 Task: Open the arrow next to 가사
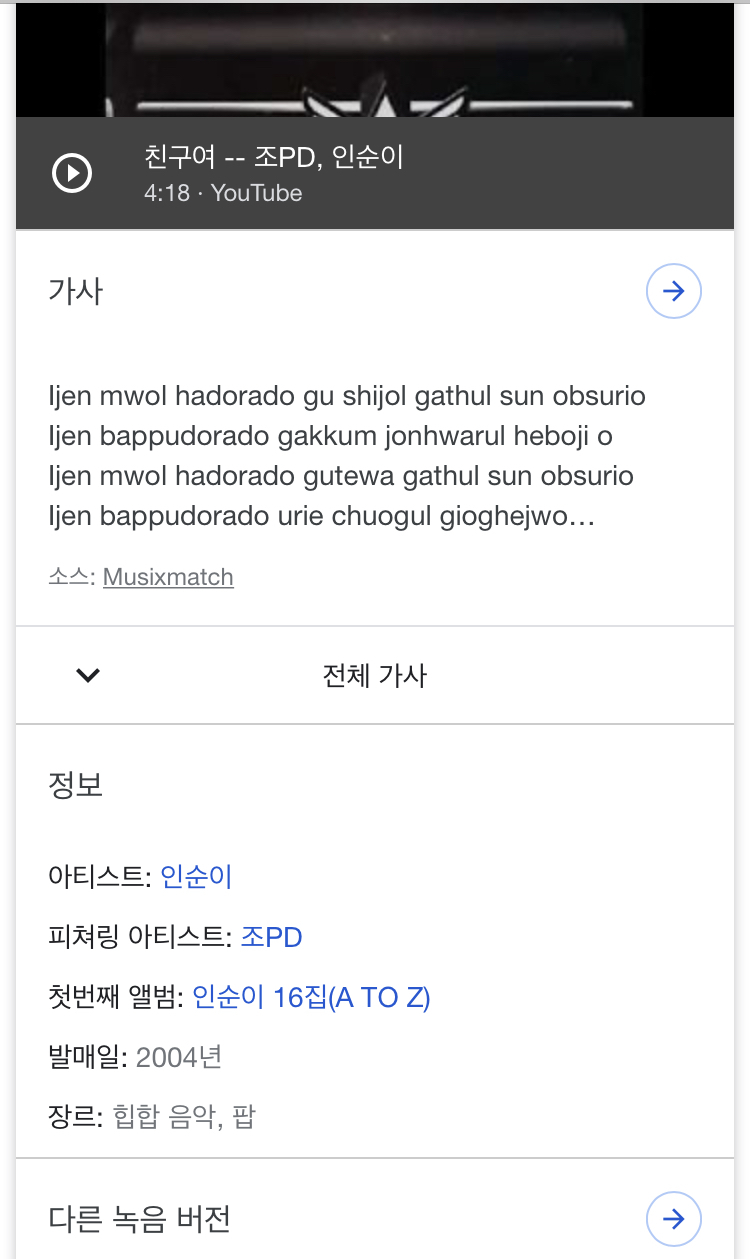[x=674, y=291]
